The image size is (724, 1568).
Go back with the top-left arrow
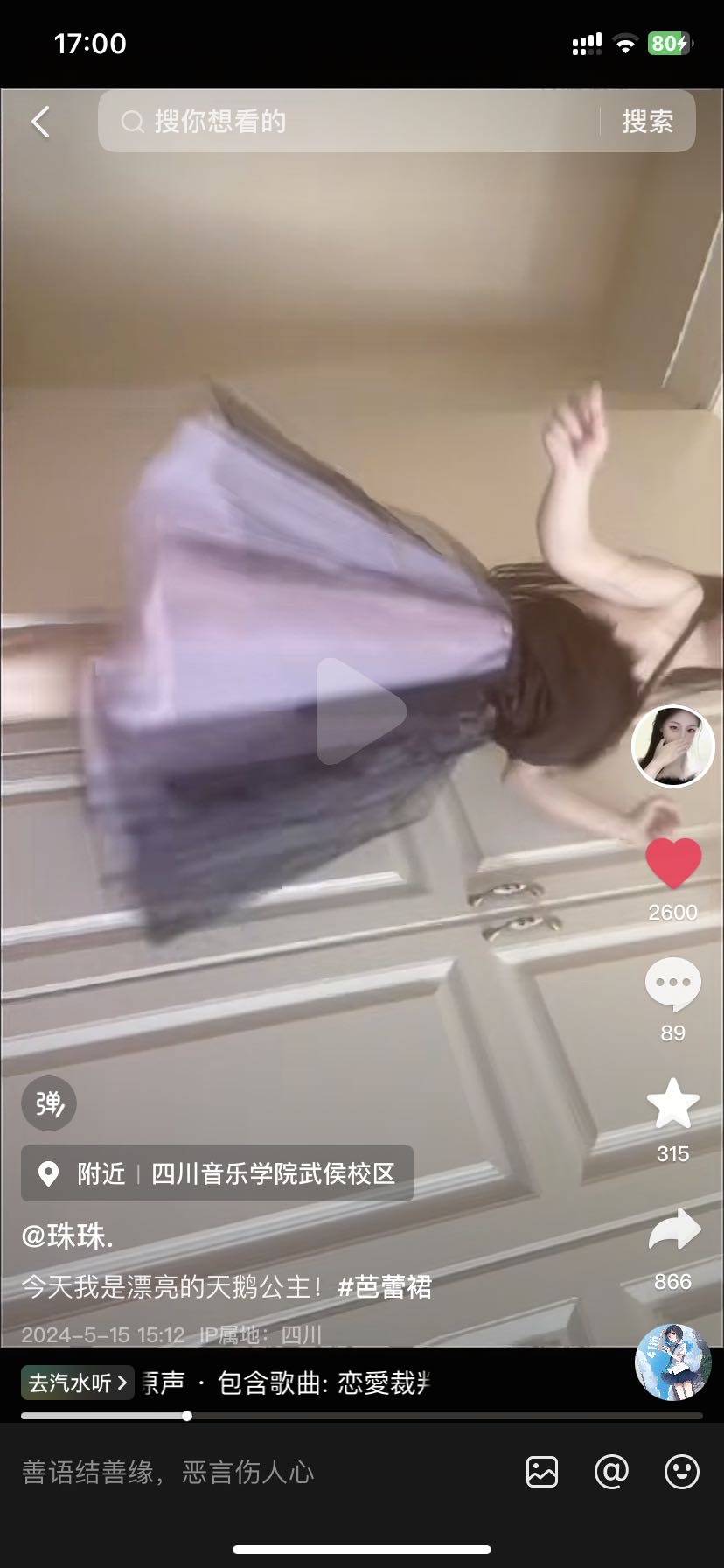tap(40, 122)
